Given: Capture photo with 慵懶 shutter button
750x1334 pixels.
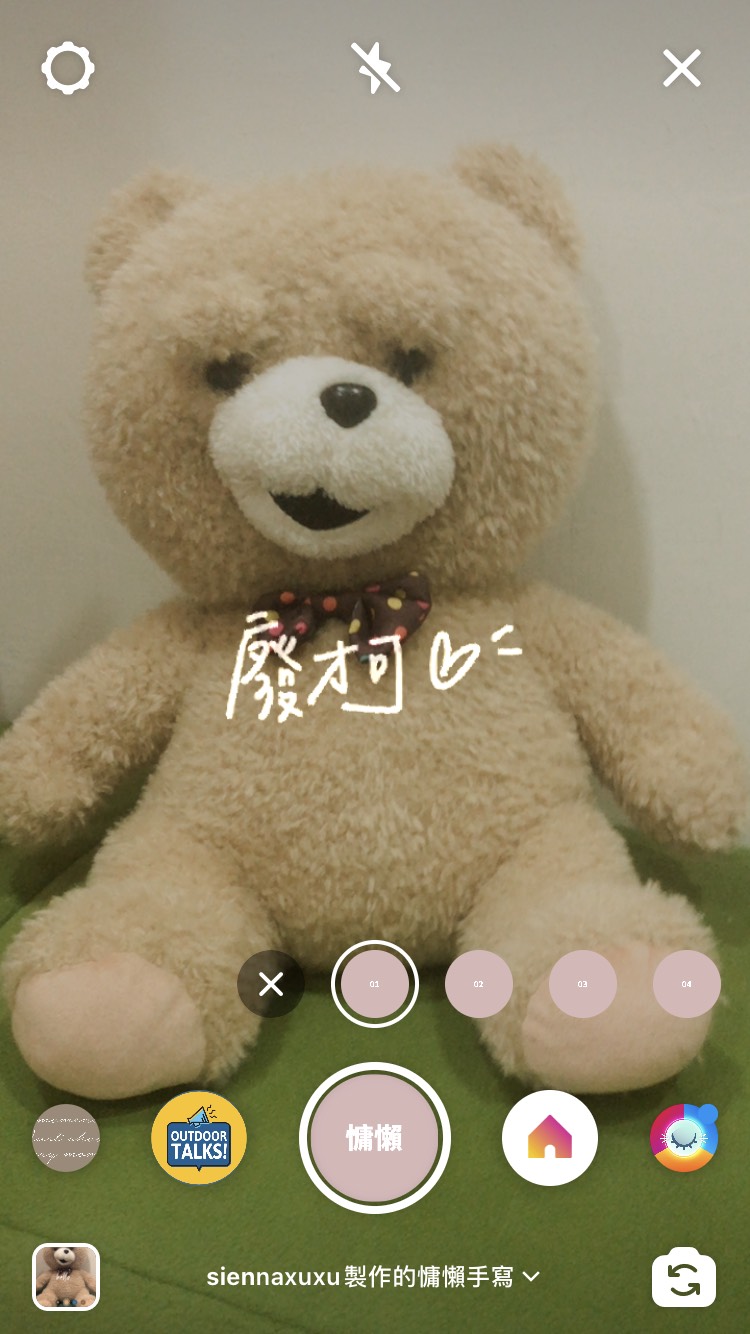Looking at the screenshot, I should pos(375,1138).
